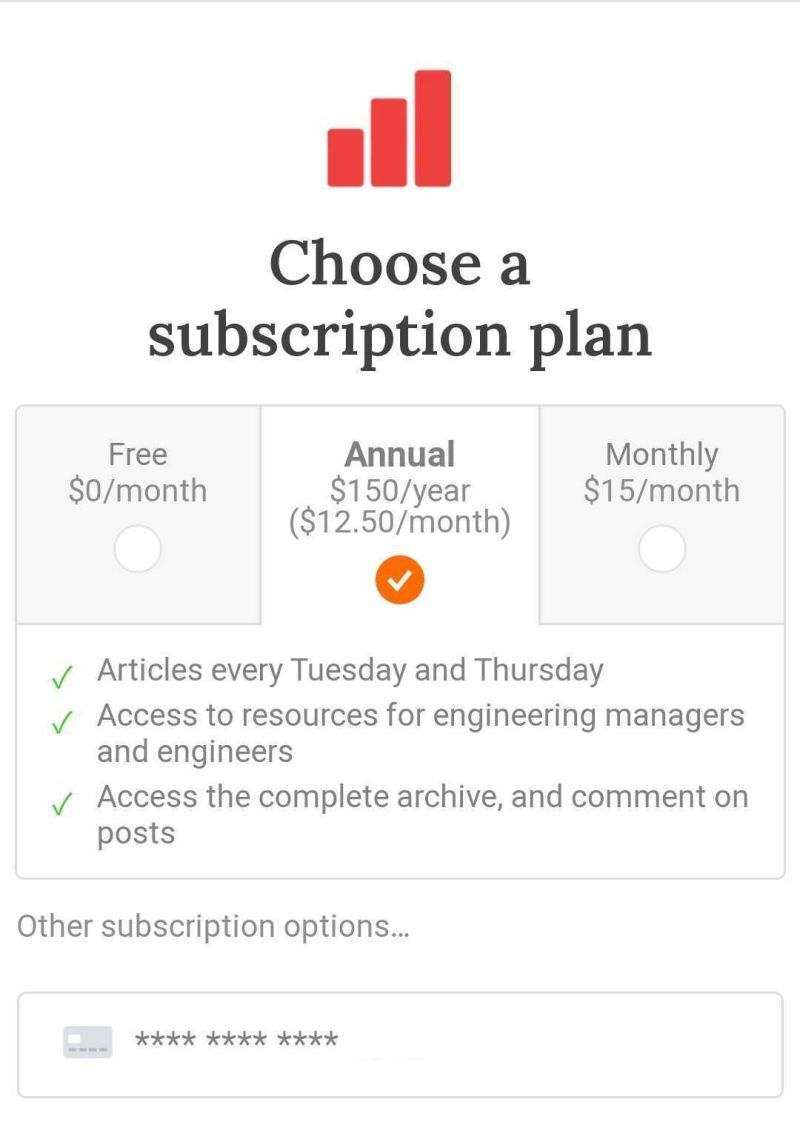The height and width of the screenshot is (1139, 800).
Task: Expand 'Other subscription options…'
Action: click(213, 926)
